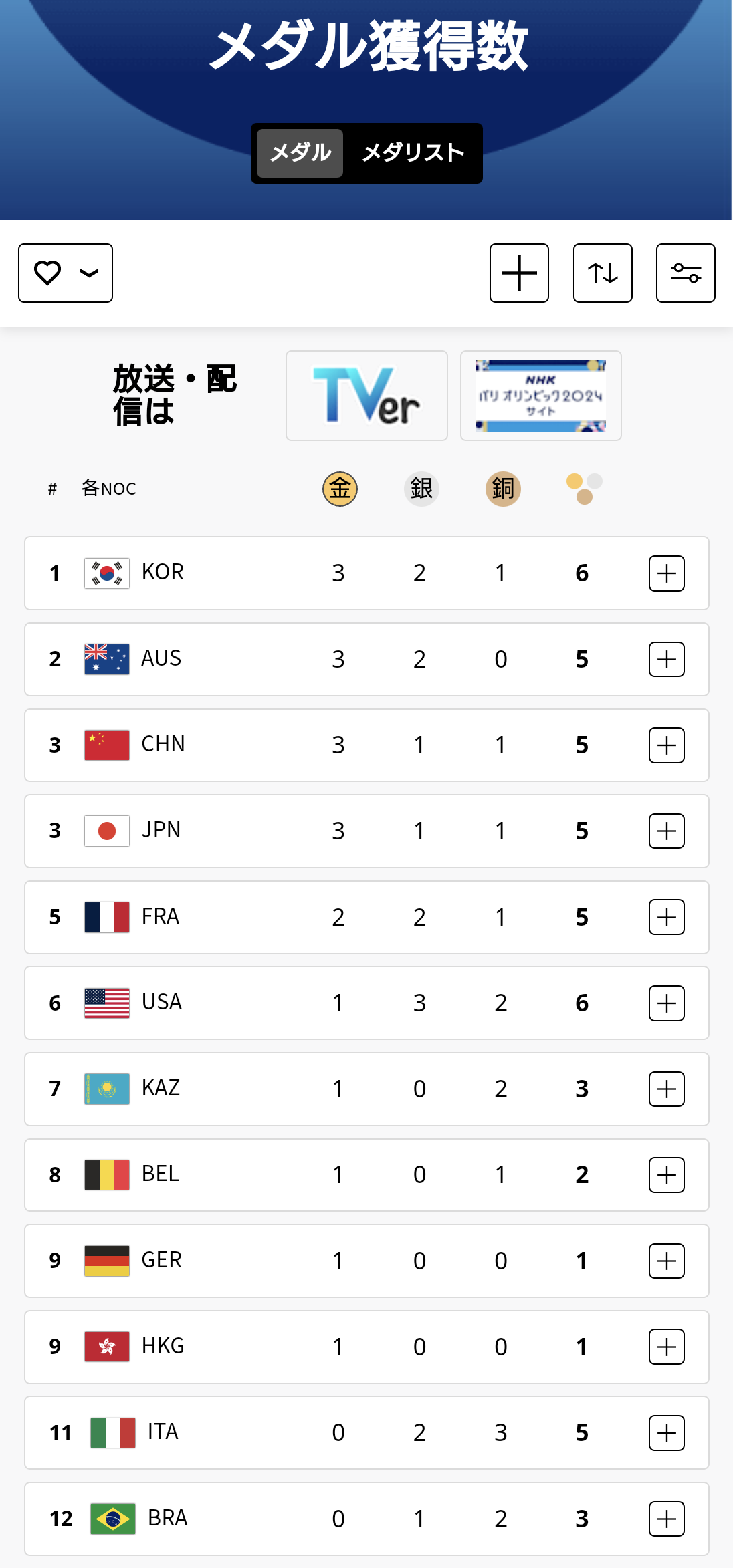This screenshot has width=733, height=1568.
Task: Expand the AUS row details
Action: click(x=667, y=660)
